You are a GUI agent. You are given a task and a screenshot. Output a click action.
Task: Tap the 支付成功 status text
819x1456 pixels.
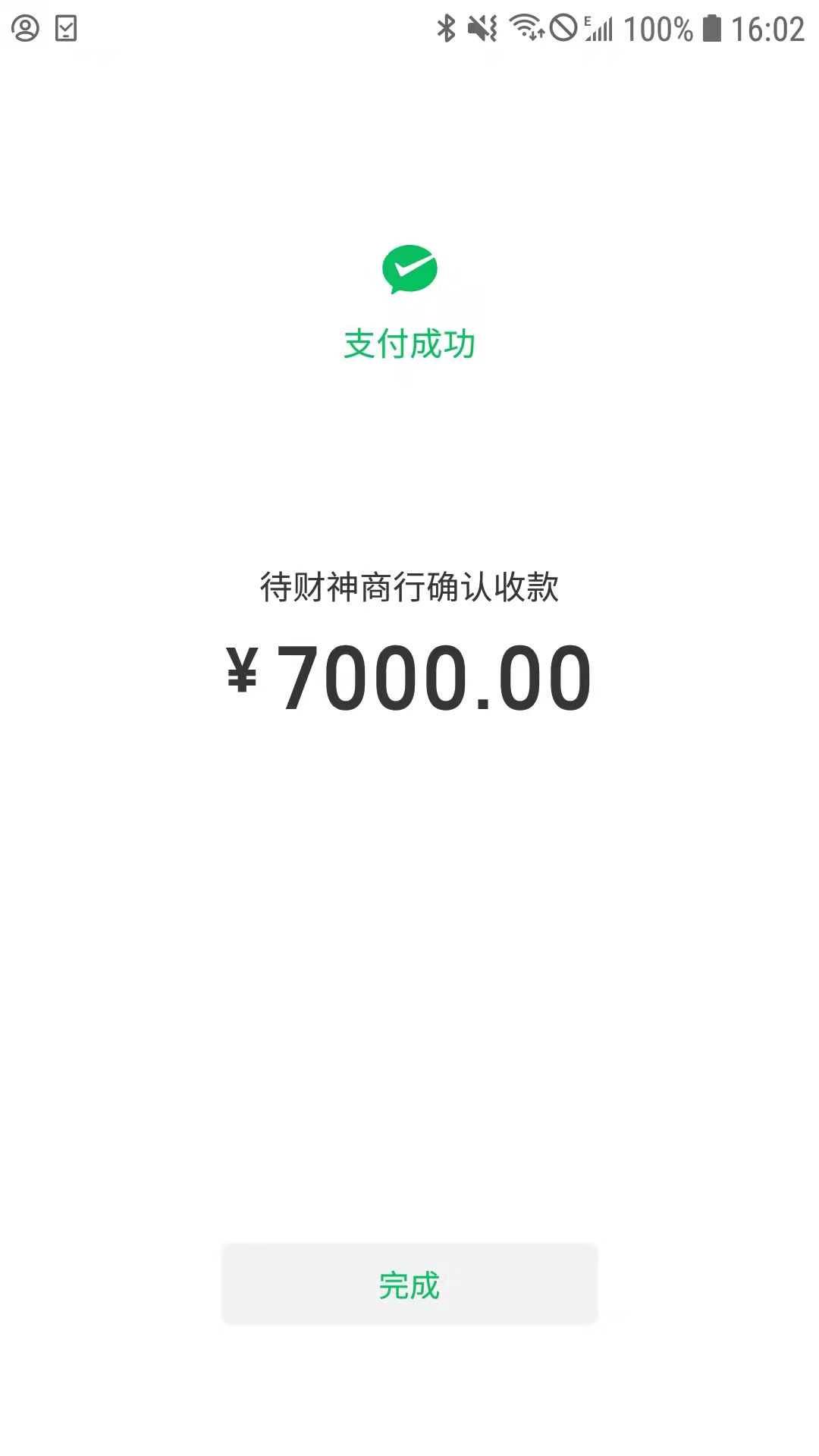(409, 343)
